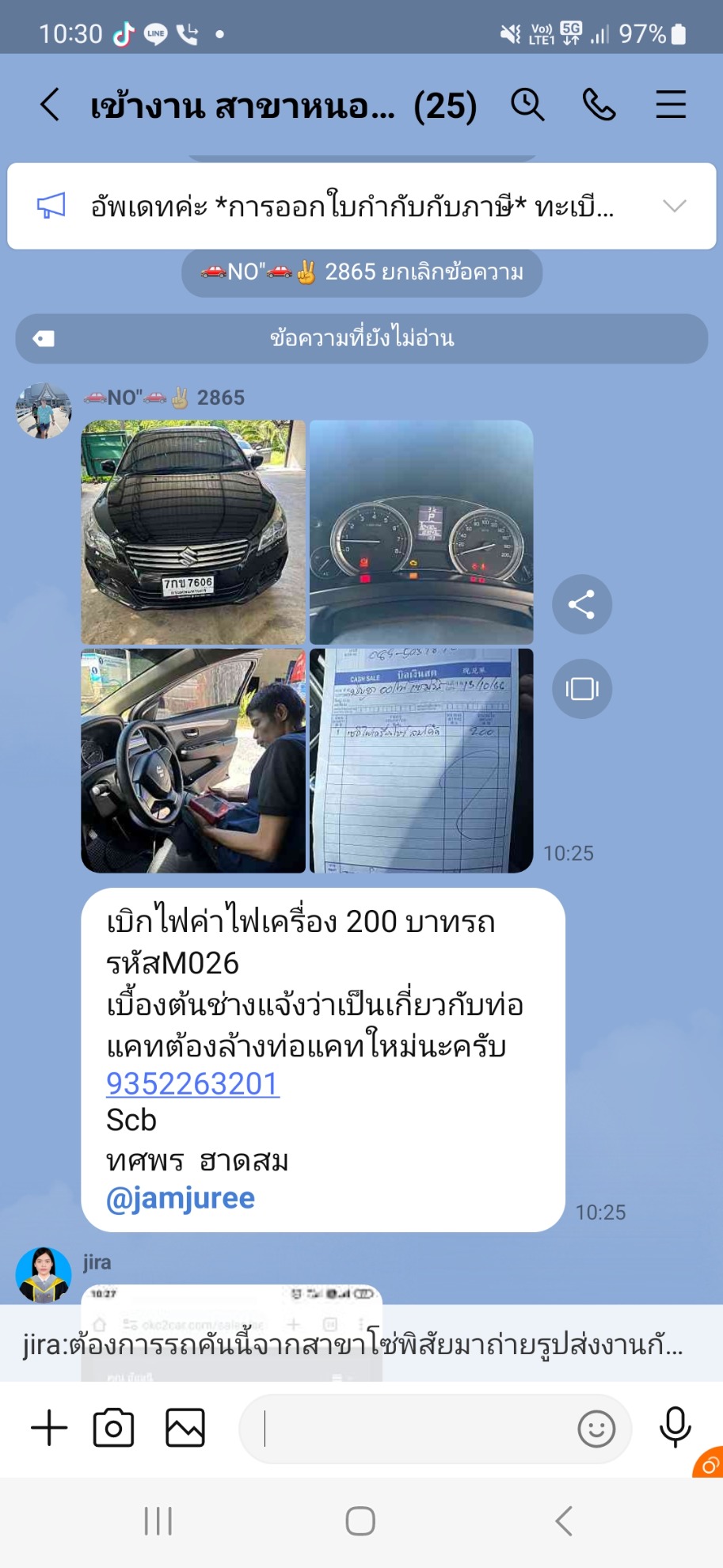The height and width of the screenshot is (1568, 723).
Task: Open the plus attachment menu
Action: coord(49,1428)
